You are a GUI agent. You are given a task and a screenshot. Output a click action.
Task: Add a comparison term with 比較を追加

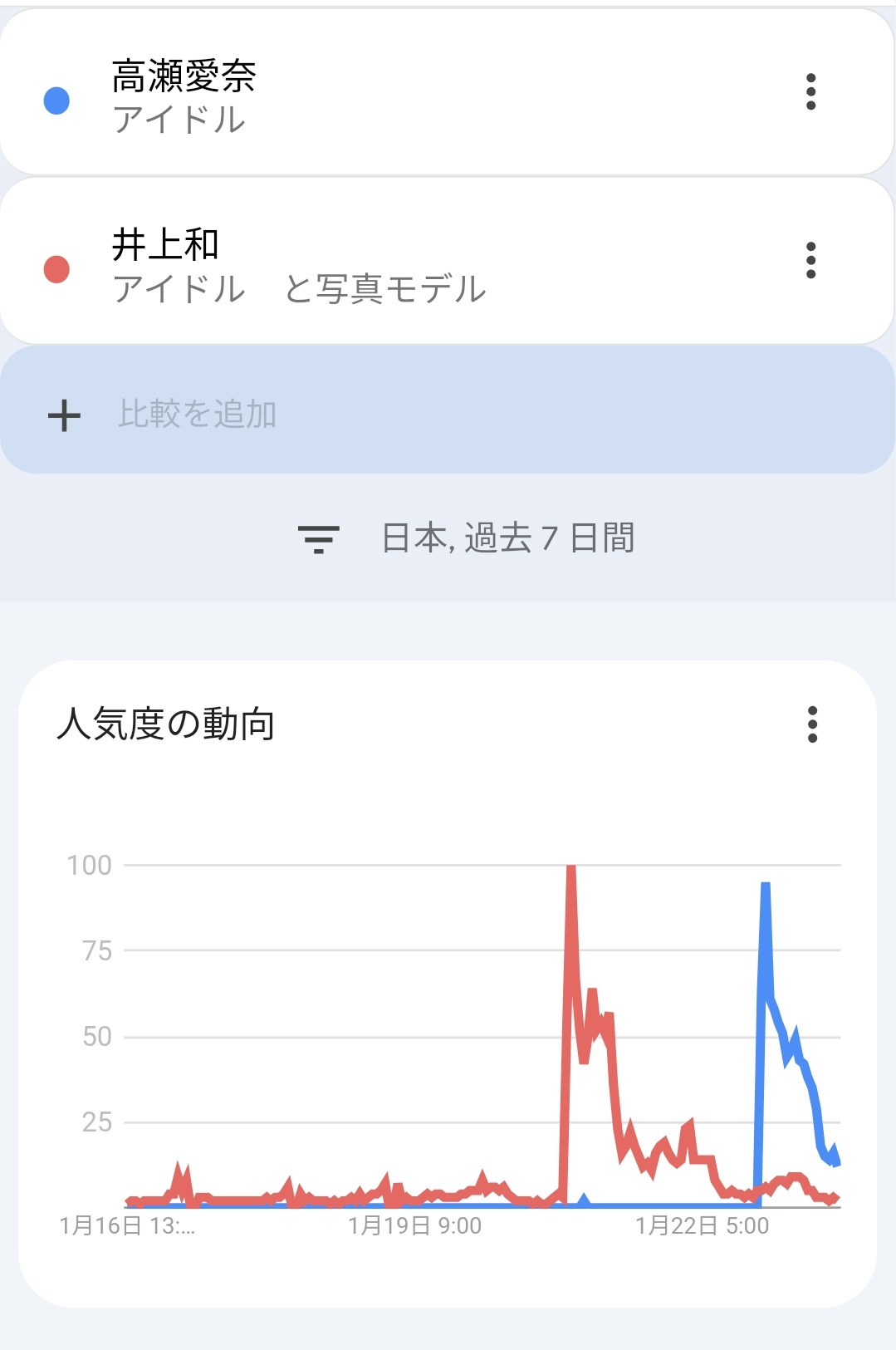pos(198,413)
